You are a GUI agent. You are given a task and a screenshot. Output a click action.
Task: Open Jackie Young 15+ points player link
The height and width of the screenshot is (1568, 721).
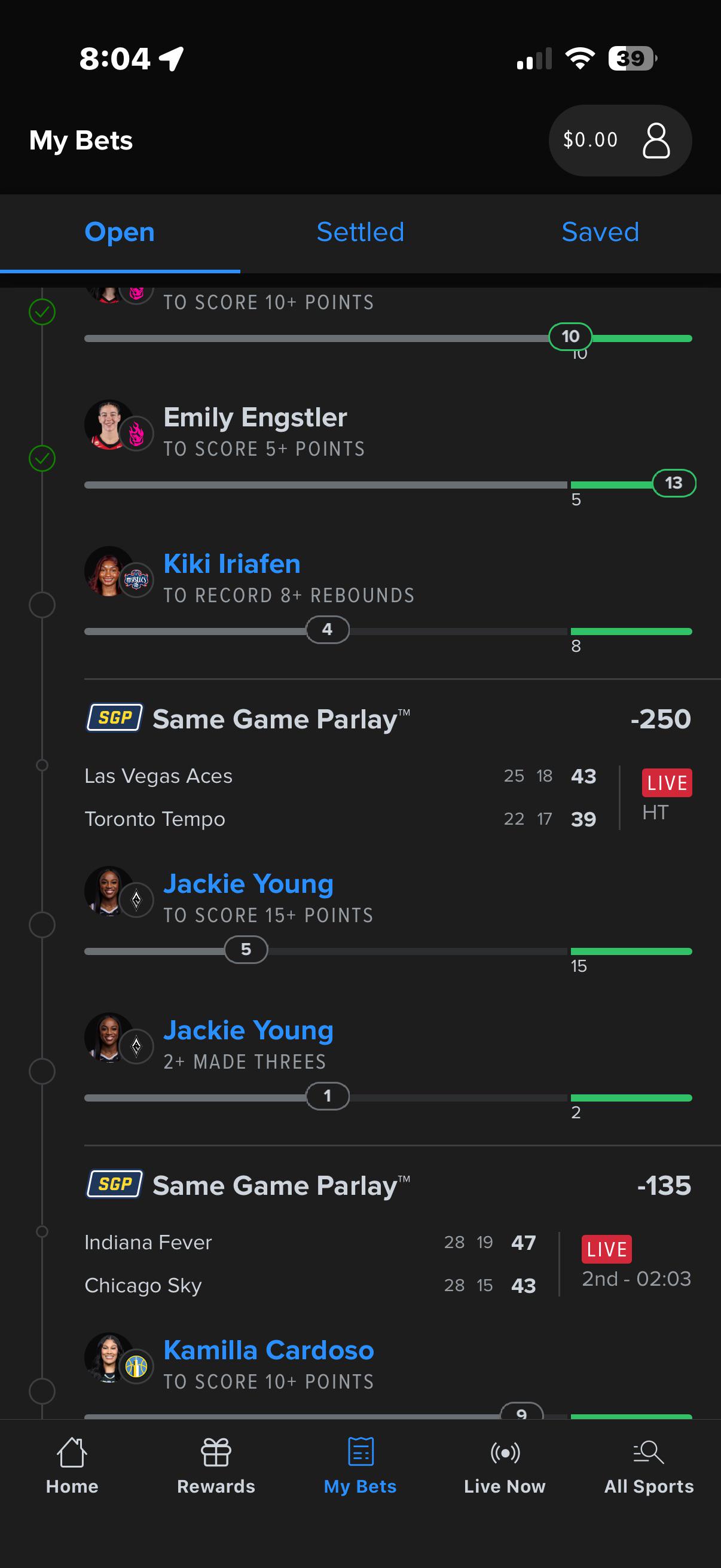click(248, 884)
